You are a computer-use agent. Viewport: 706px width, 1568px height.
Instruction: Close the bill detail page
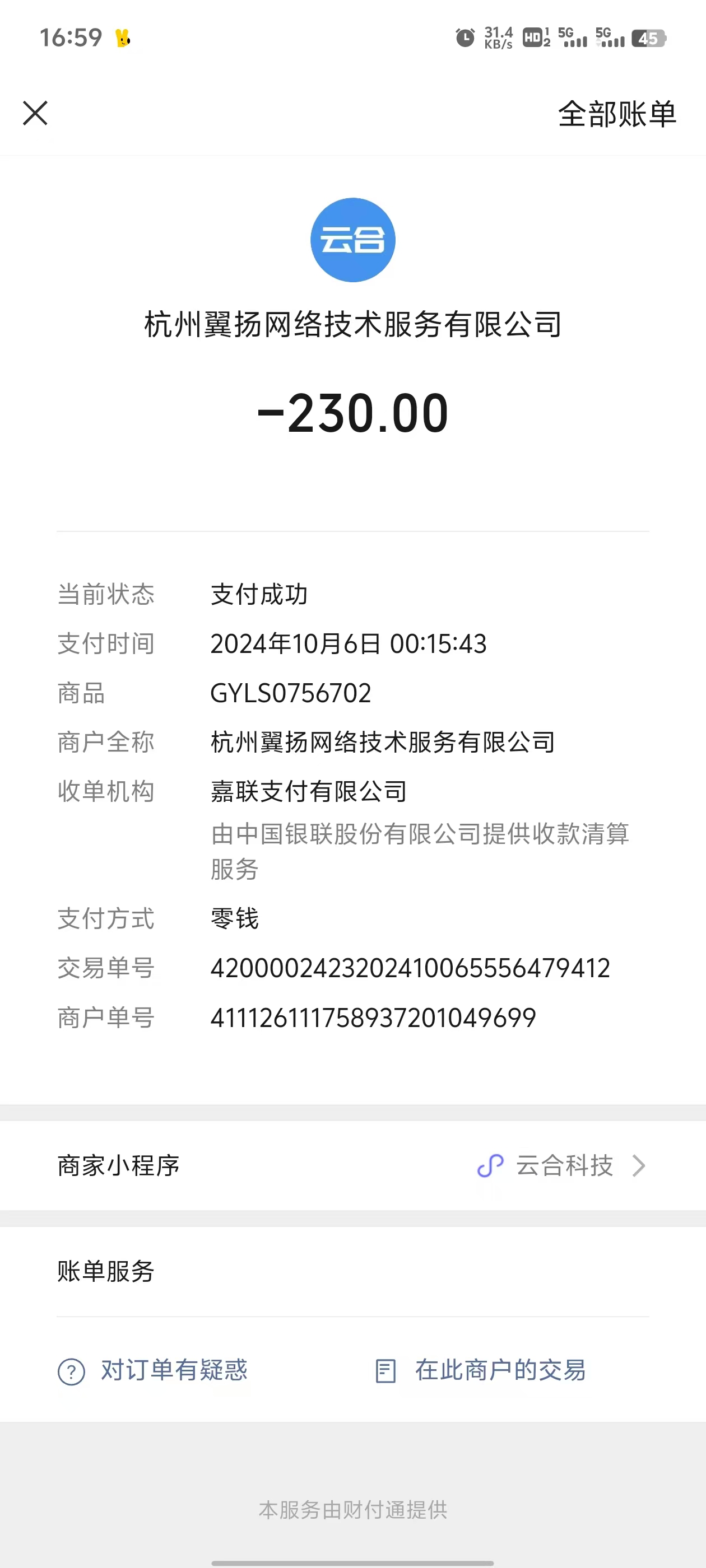[x=35, y=113]
